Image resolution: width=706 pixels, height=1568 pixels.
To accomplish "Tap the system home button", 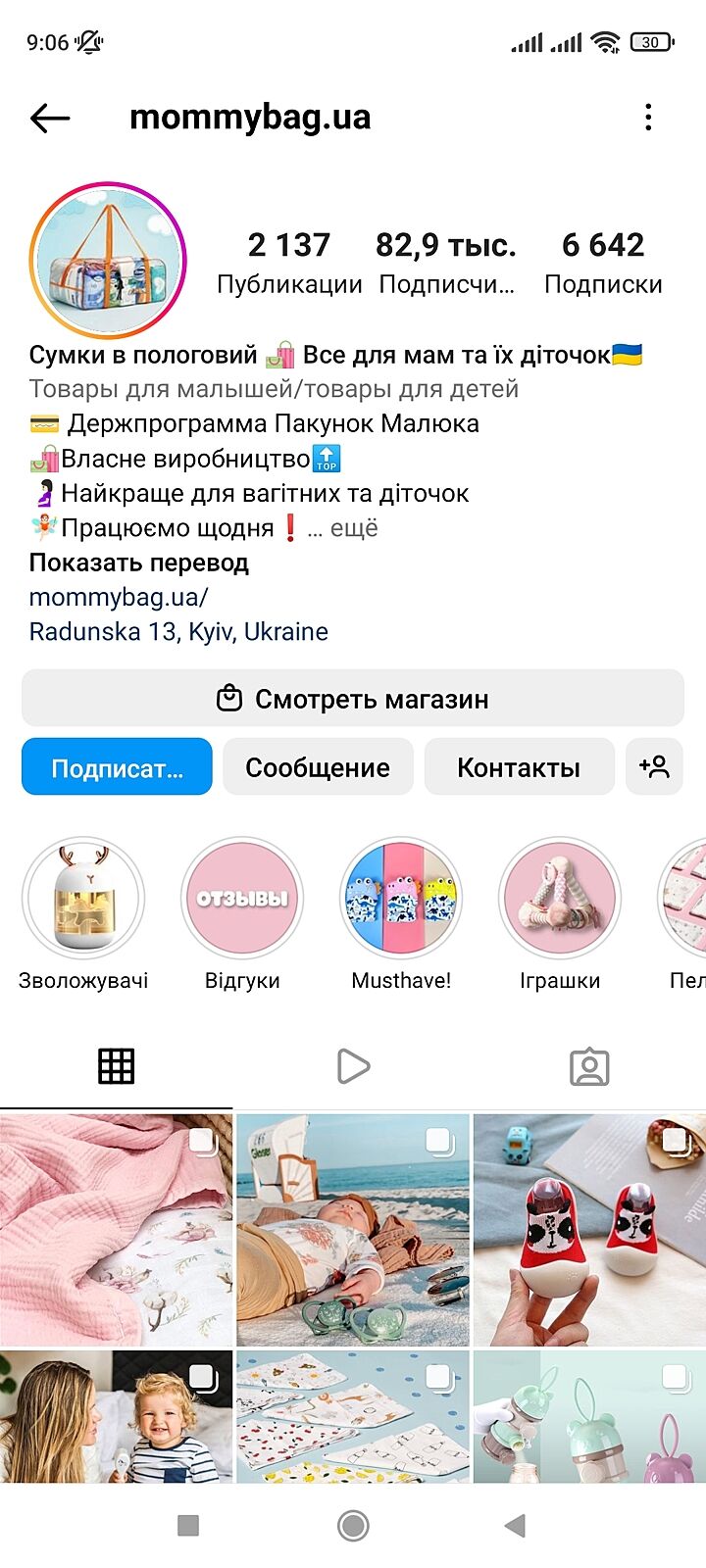I will 353,1525.
